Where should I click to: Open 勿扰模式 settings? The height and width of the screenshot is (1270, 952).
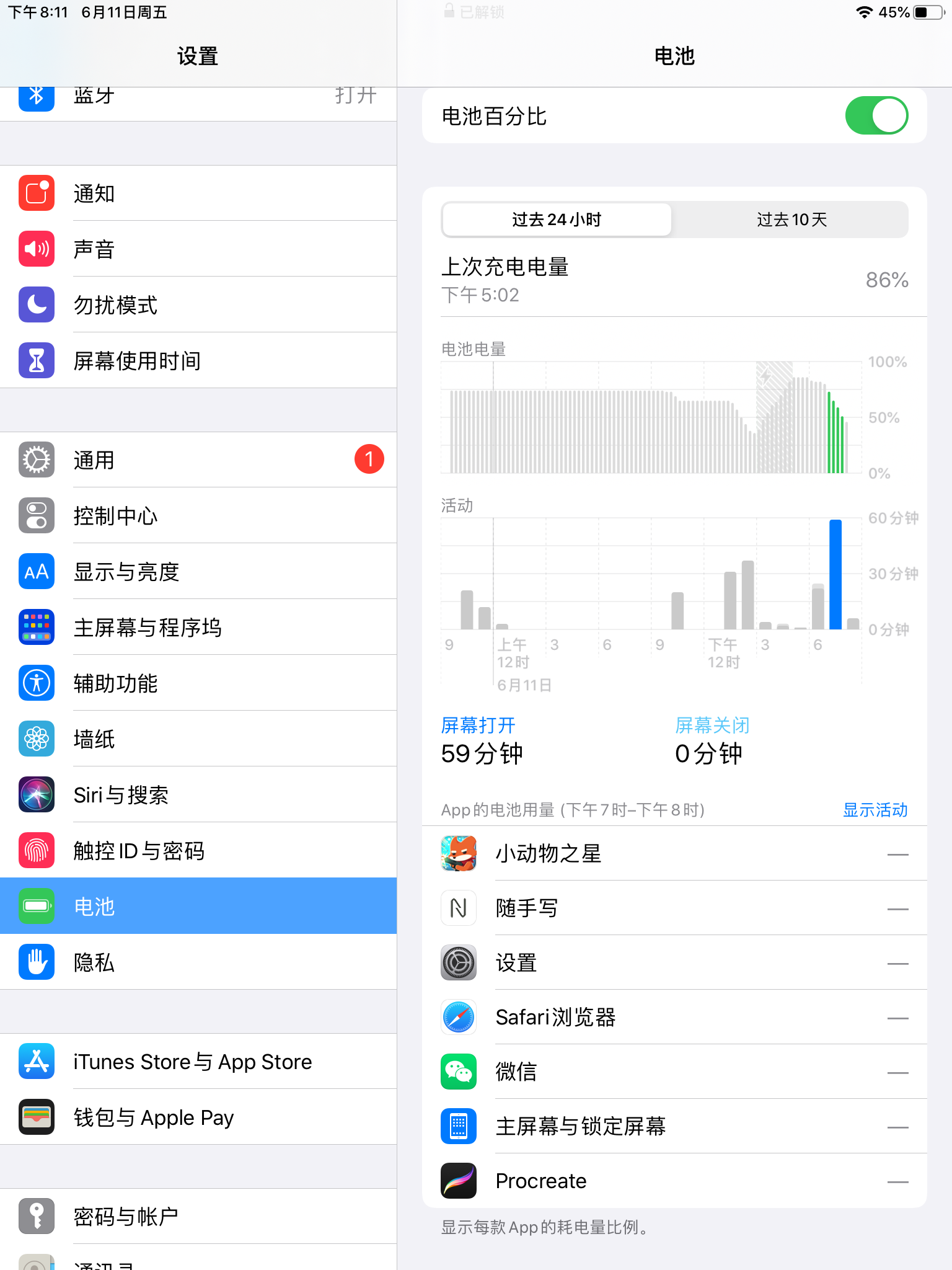198,305
